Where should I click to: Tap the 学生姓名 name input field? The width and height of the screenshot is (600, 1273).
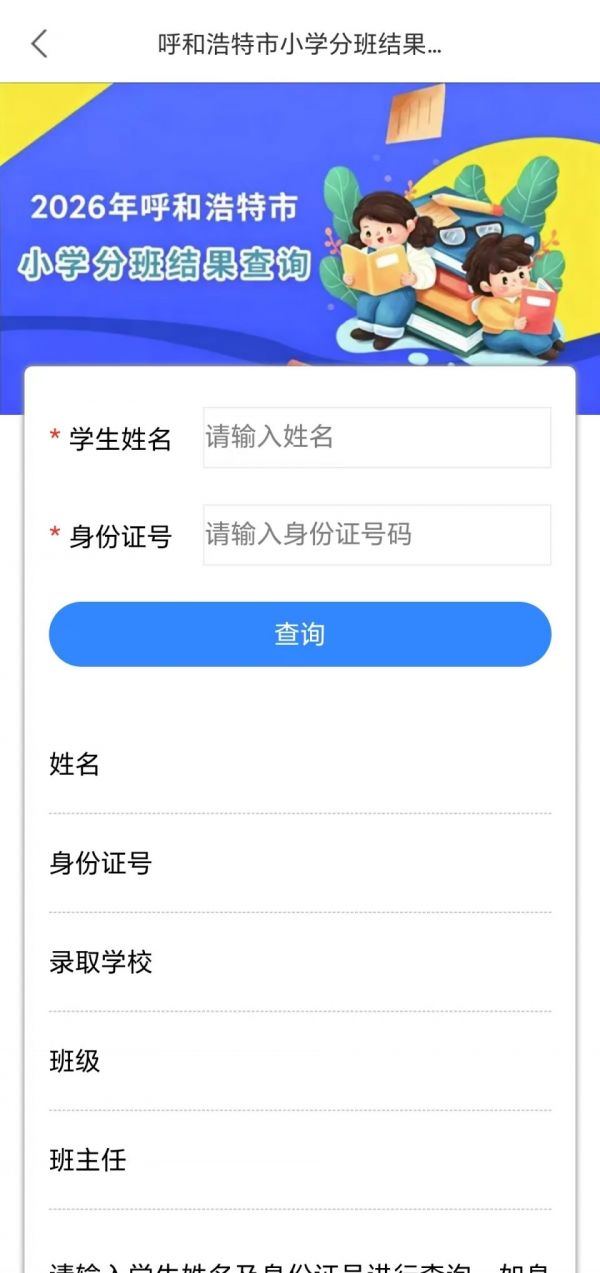pos(377,437)
